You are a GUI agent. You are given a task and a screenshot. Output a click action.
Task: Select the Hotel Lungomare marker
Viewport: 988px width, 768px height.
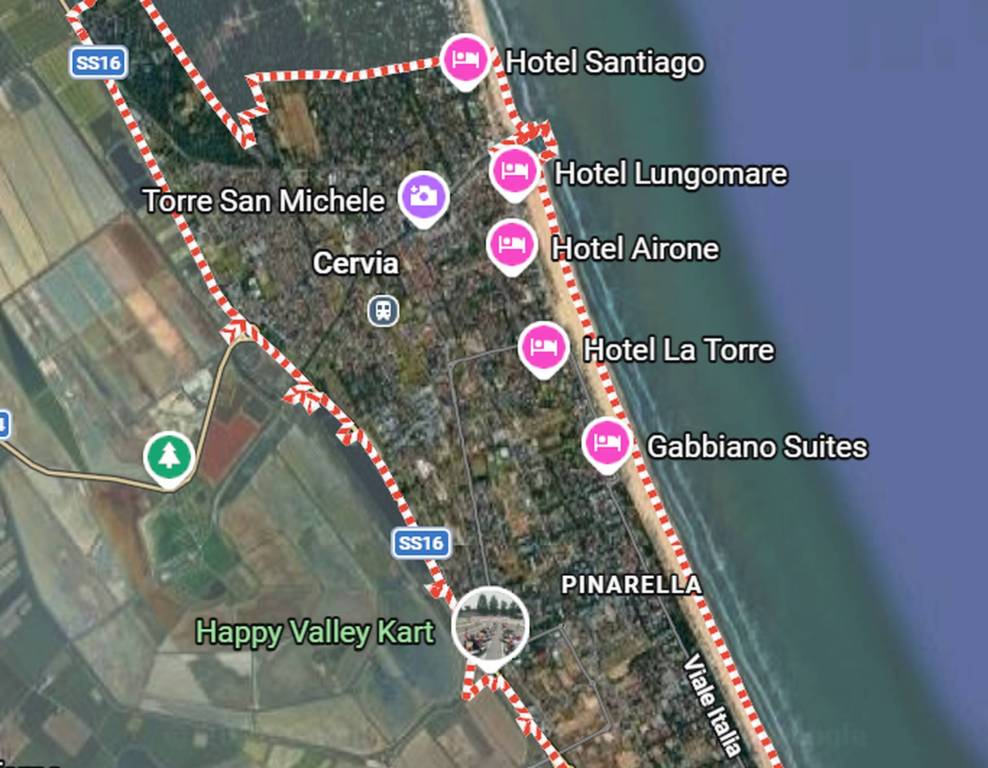point(514,169)
